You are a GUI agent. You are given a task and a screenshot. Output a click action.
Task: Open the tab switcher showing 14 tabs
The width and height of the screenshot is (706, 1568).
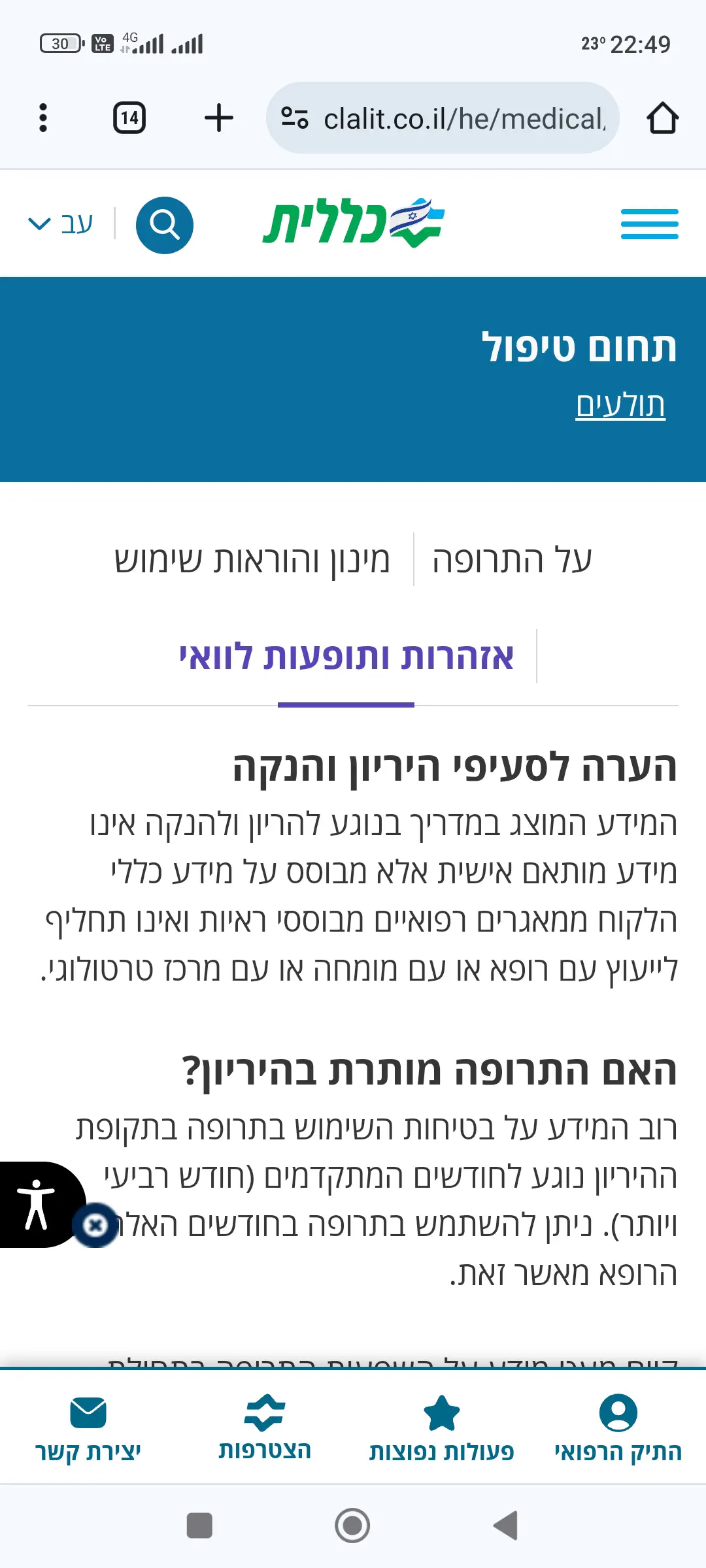tap(129, 118)
